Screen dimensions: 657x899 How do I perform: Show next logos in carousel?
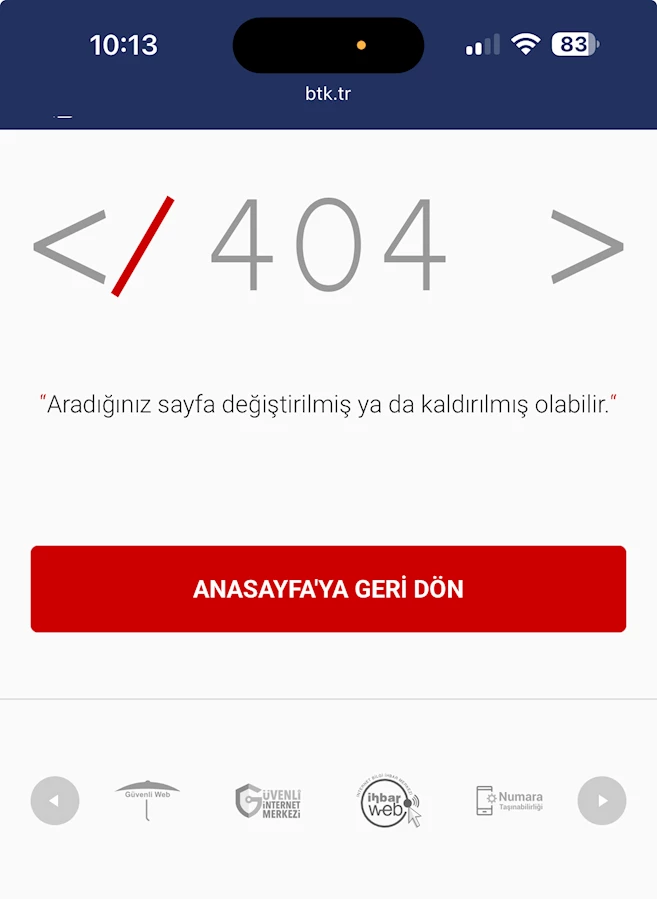[x=602, y=800]
